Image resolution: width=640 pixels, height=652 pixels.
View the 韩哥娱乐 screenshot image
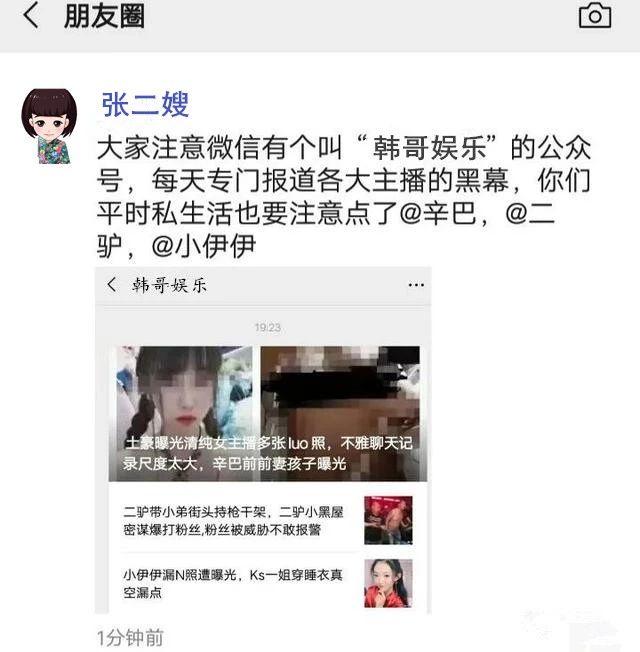click(x=264, y=440)
